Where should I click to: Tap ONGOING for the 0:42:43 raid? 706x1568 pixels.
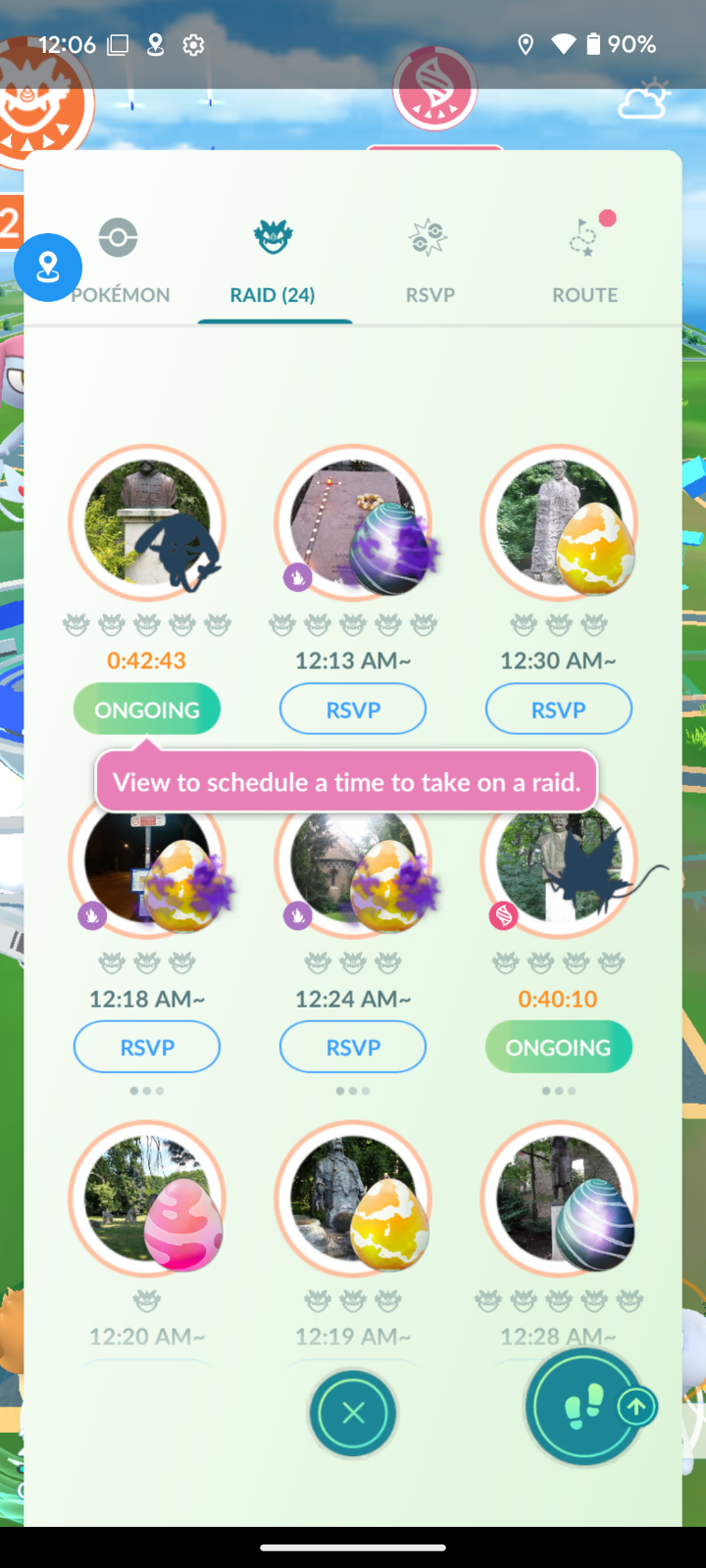pos(147,710)
